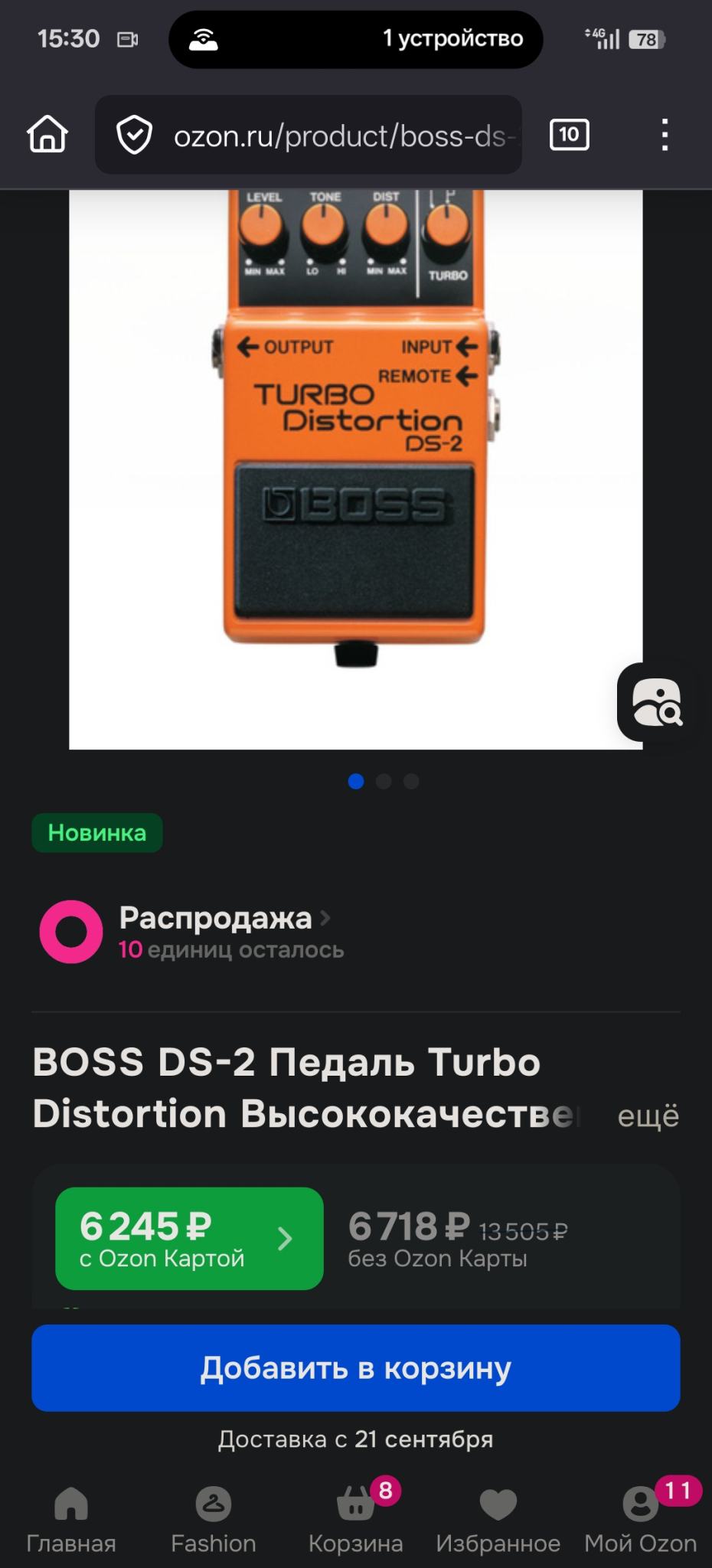Screen dimensions: 712x1568
Task: Open the browser overflow menu
Action: point(665,135)
